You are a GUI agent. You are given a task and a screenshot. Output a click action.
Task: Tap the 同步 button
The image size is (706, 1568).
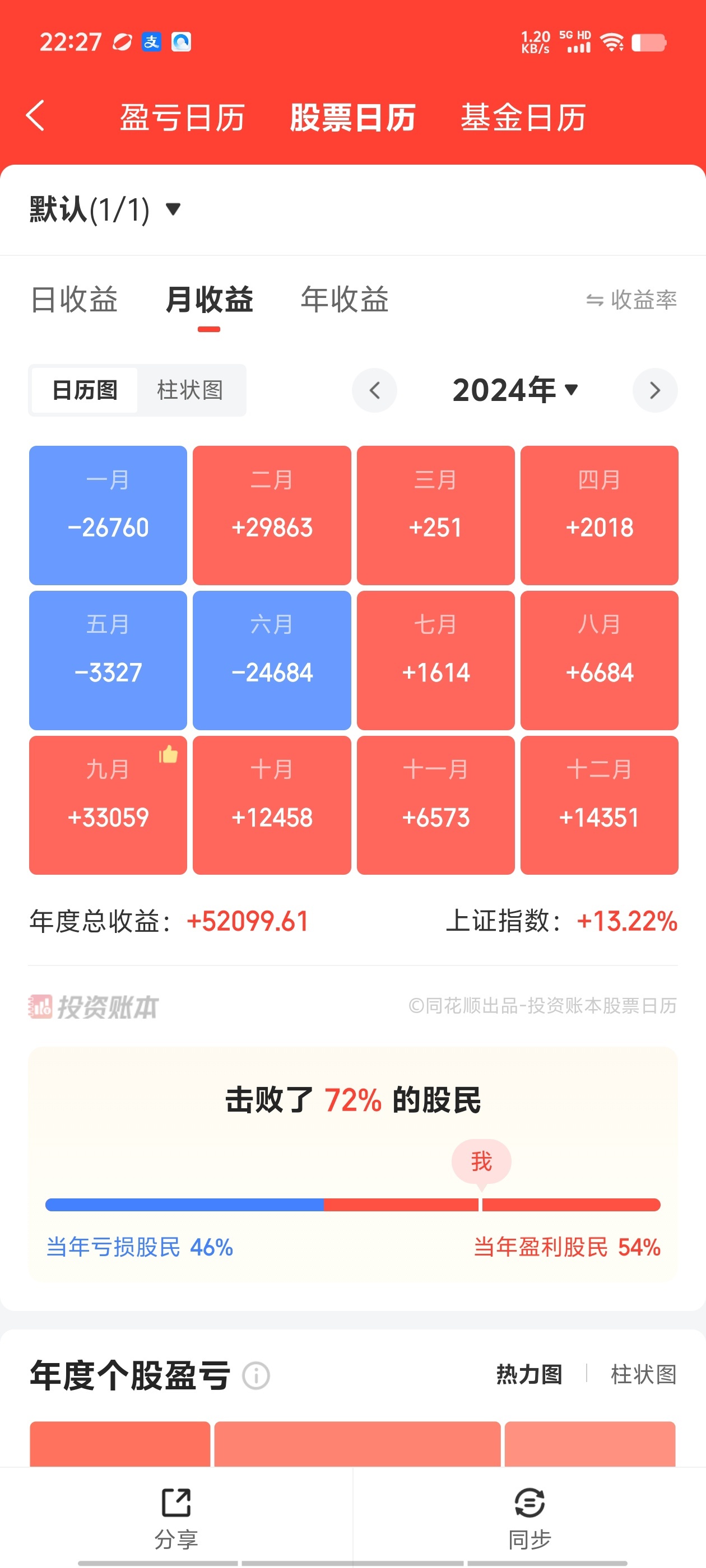pos(529,1517)
